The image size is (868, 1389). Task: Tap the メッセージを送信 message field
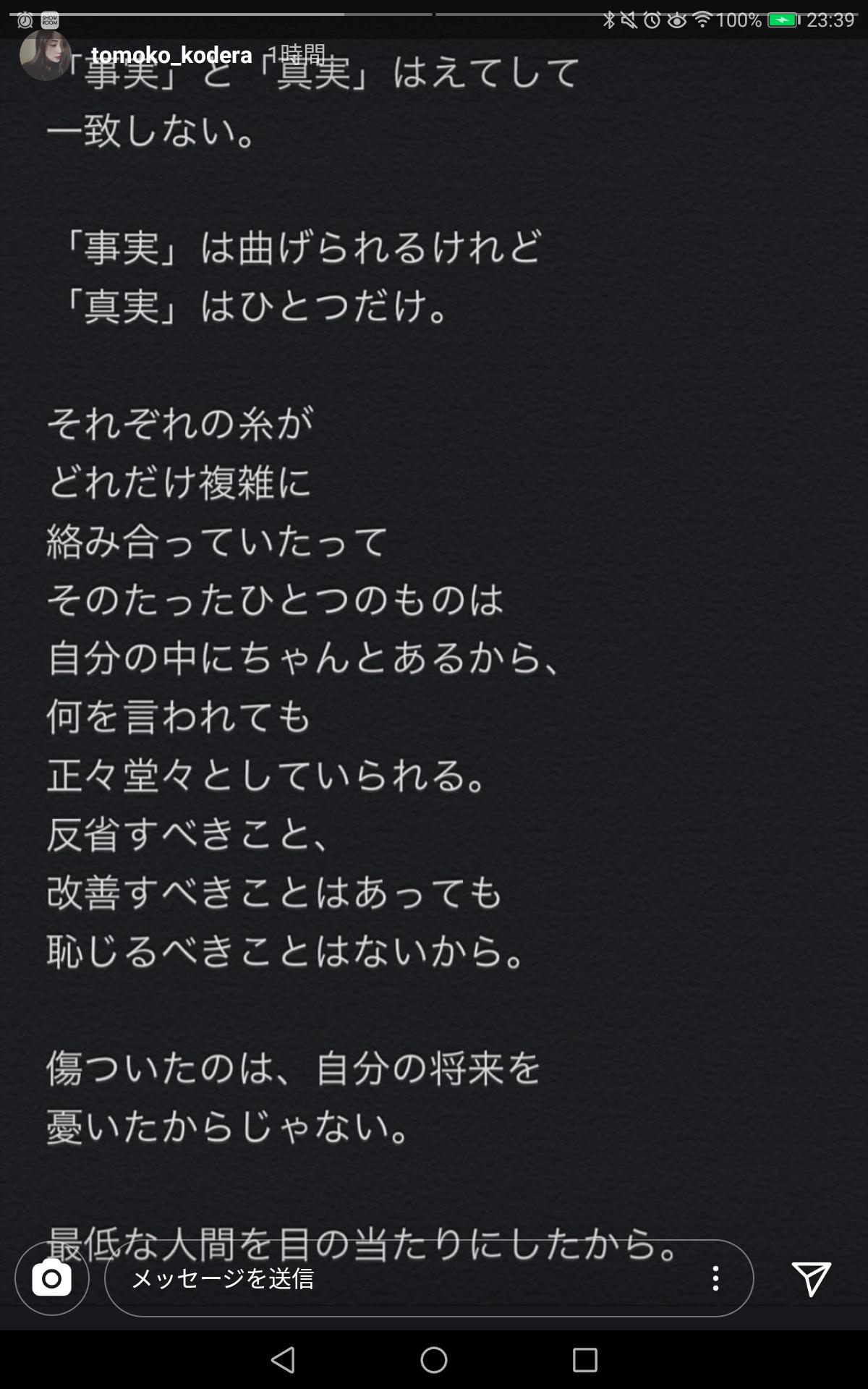(x=405, y=1278)
